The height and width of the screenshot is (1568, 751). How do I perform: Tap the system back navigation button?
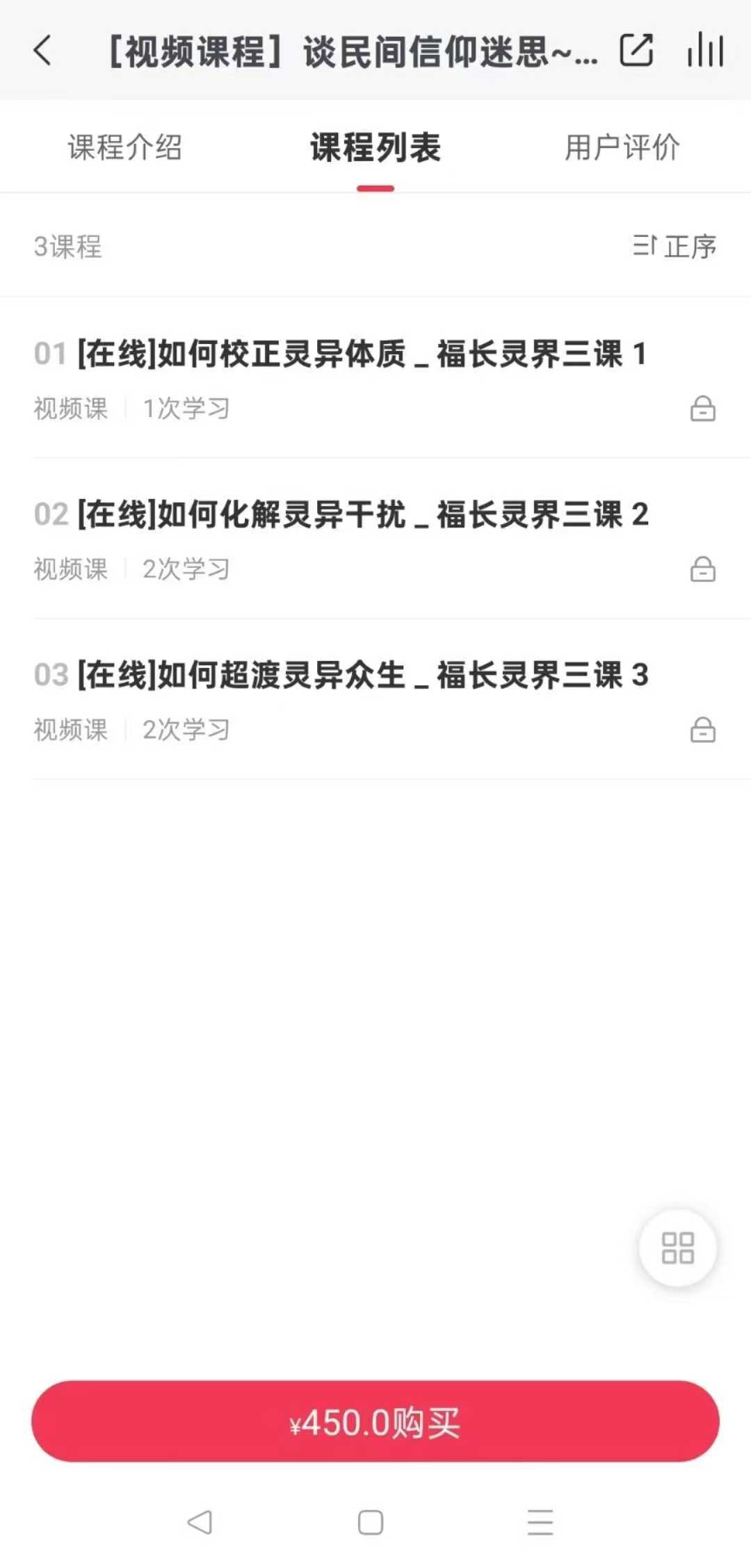[x=200, y=1522]
